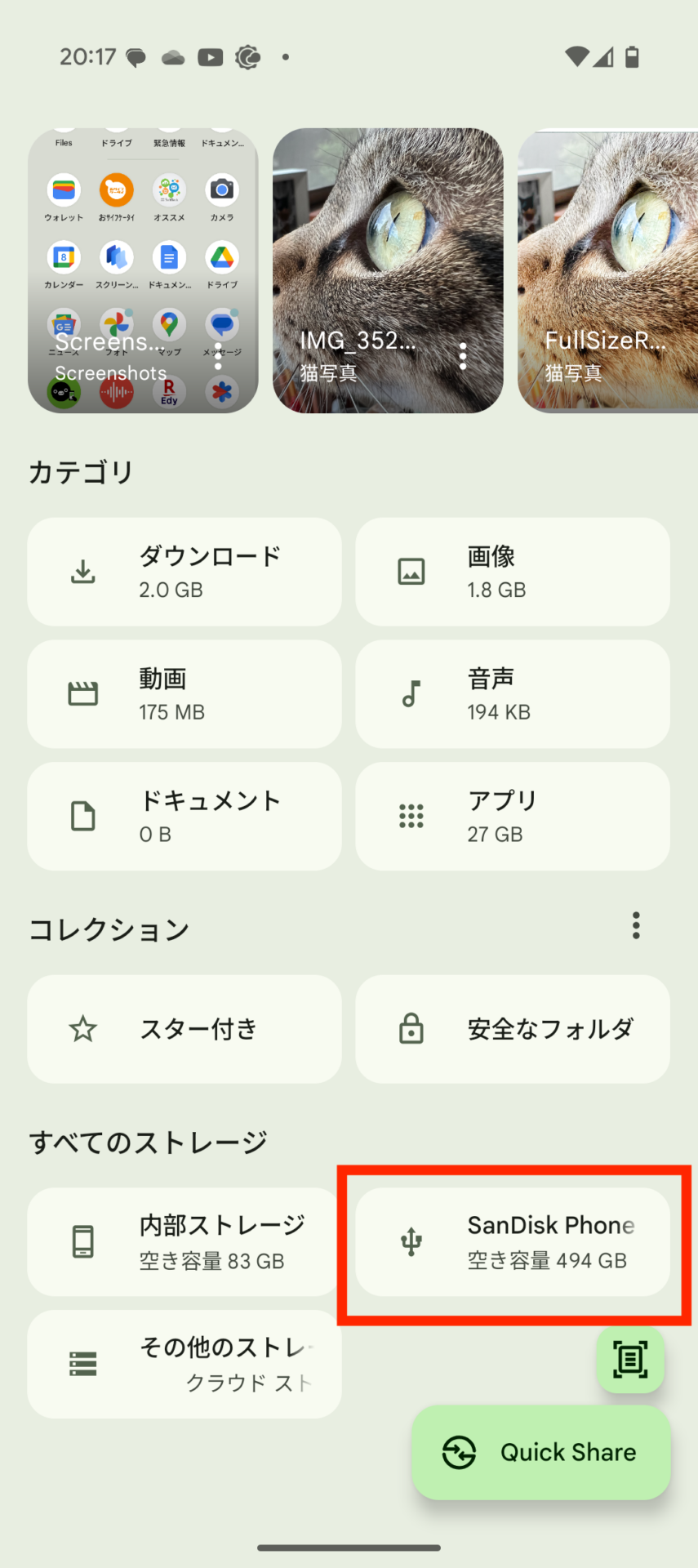Viewport: 698px width, 1568px height.
Task: Open the Screenshots recent file tile
Action: pyautogui.click(x=143, y=269)
